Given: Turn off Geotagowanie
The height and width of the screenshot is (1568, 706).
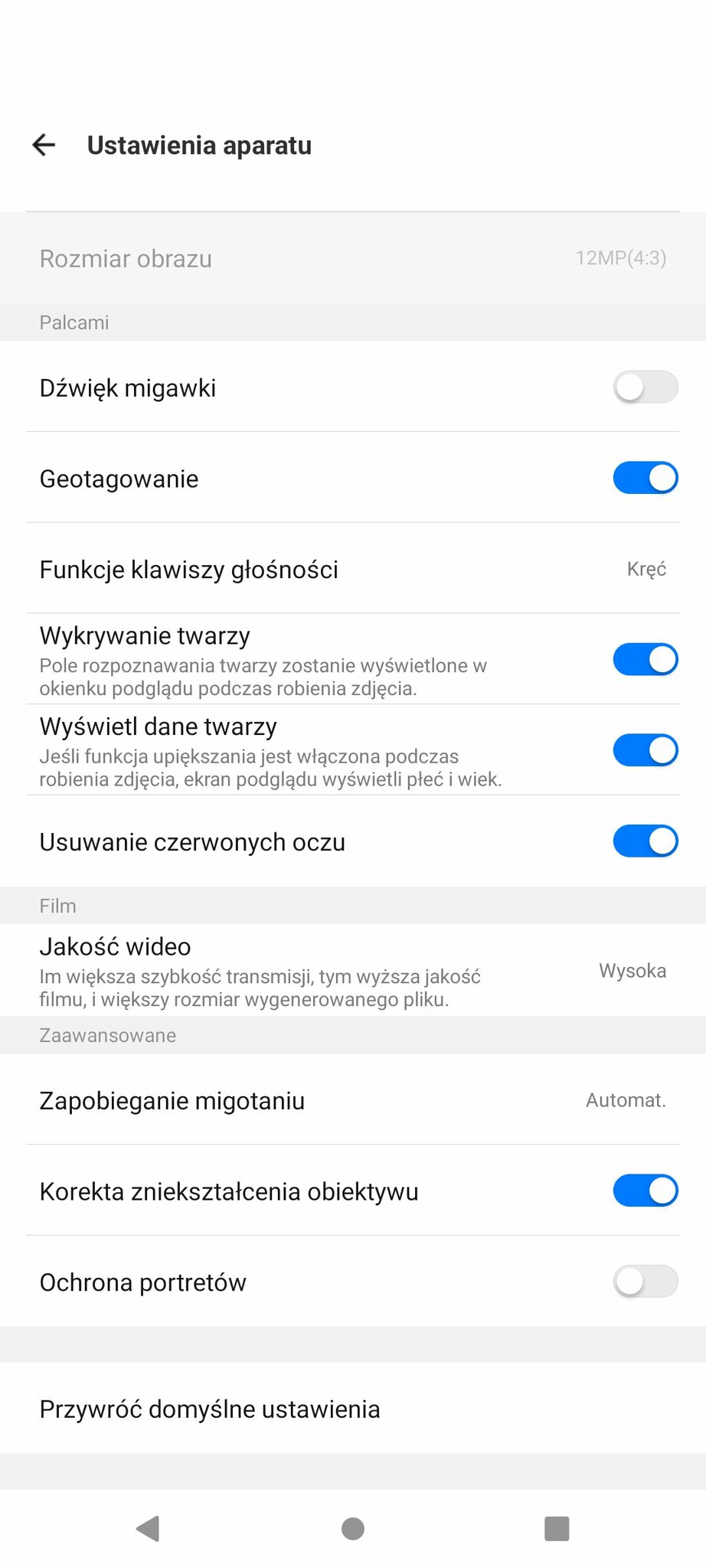Looking at the screenshot, I should coord(646,479).
